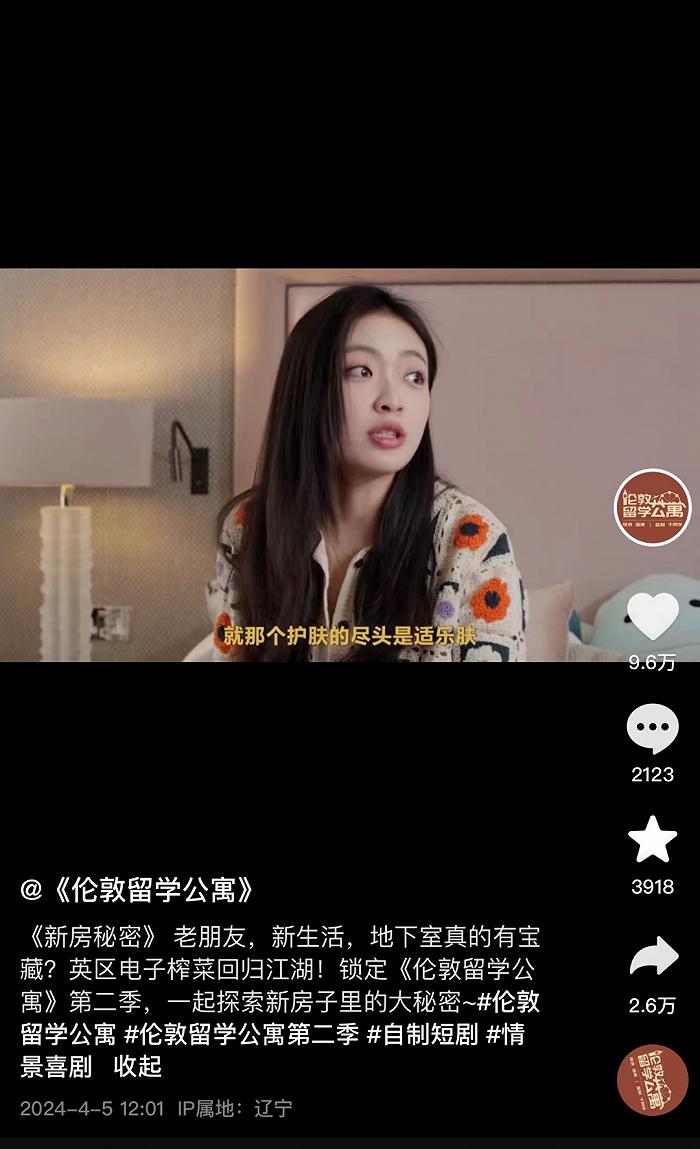
Task: Open the 伦敦留学公寓 creator avatar
Action: pos(652,507)
